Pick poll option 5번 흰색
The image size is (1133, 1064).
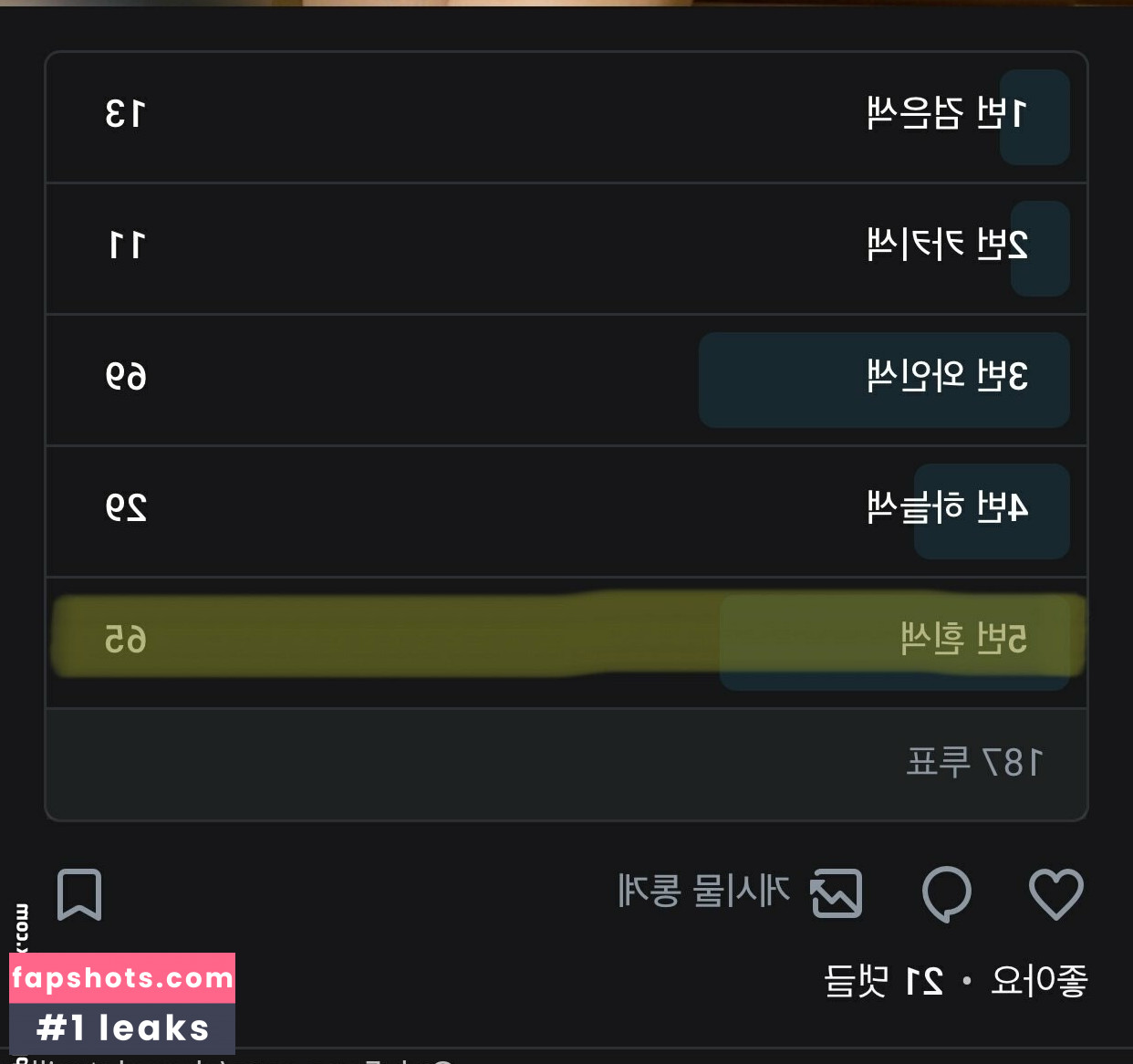click(566, 642)
